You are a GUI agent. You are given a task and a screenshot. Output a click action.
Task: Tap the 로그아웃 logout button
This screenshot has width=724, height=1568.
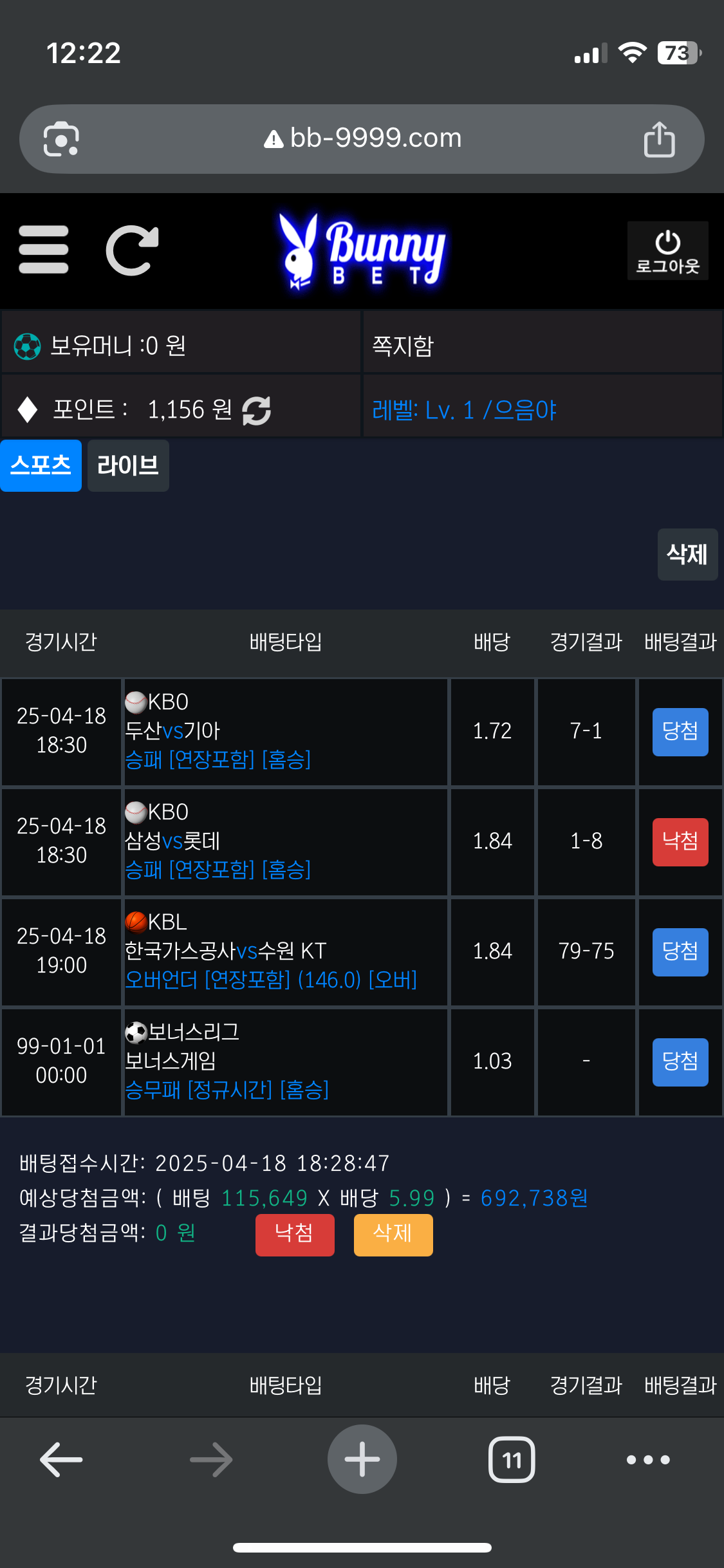[667, 251]
